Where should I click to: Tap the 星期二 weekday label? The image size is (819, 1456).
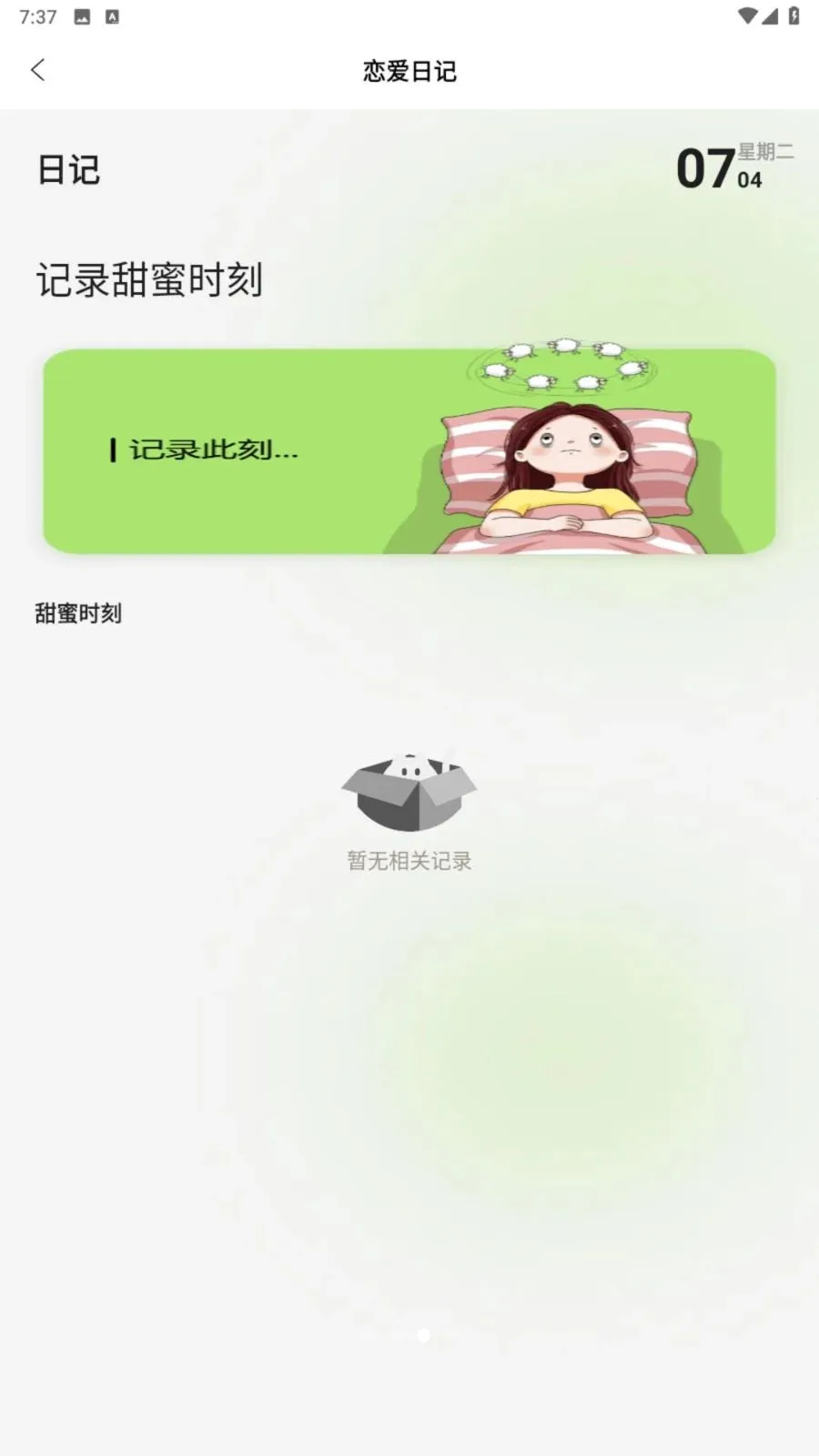tap(763, 152)
